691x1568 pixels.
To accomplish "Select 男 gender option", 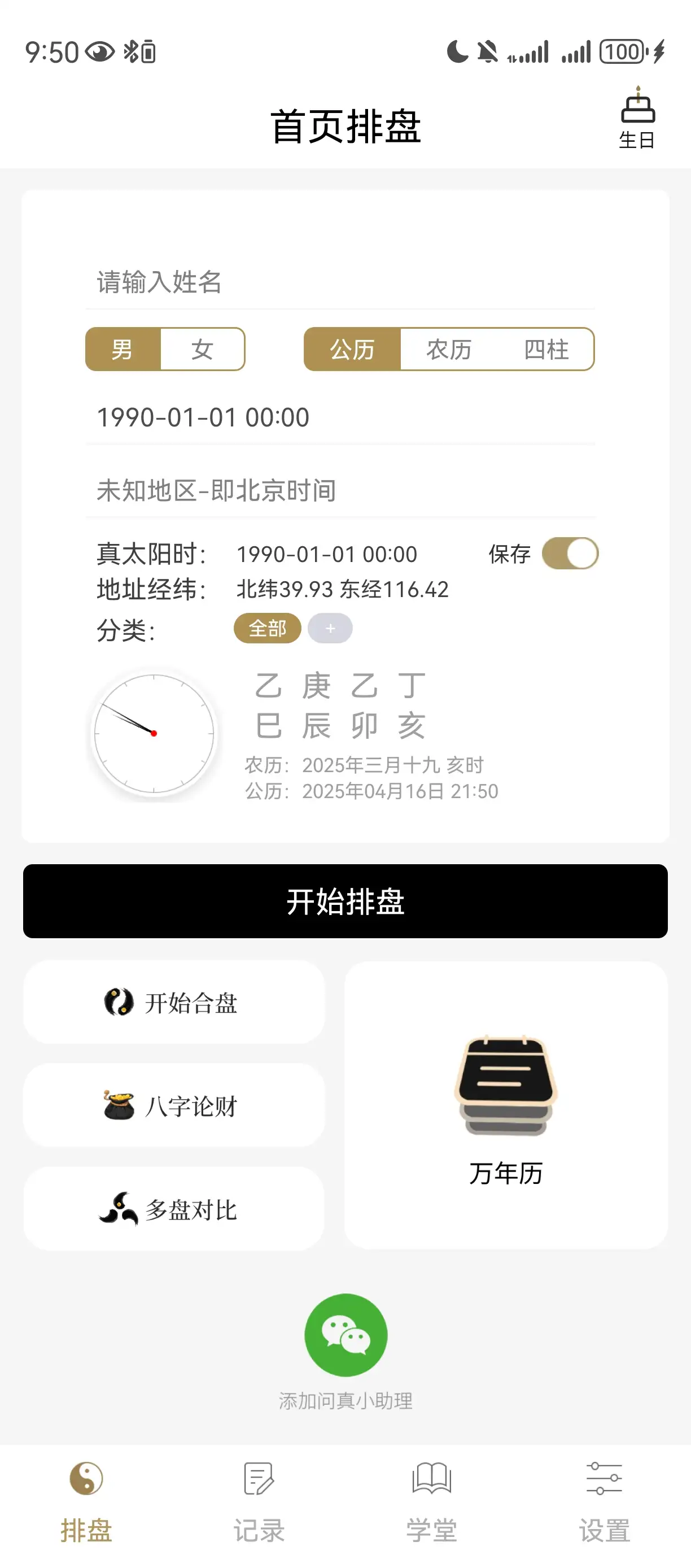I will (123, 350).
